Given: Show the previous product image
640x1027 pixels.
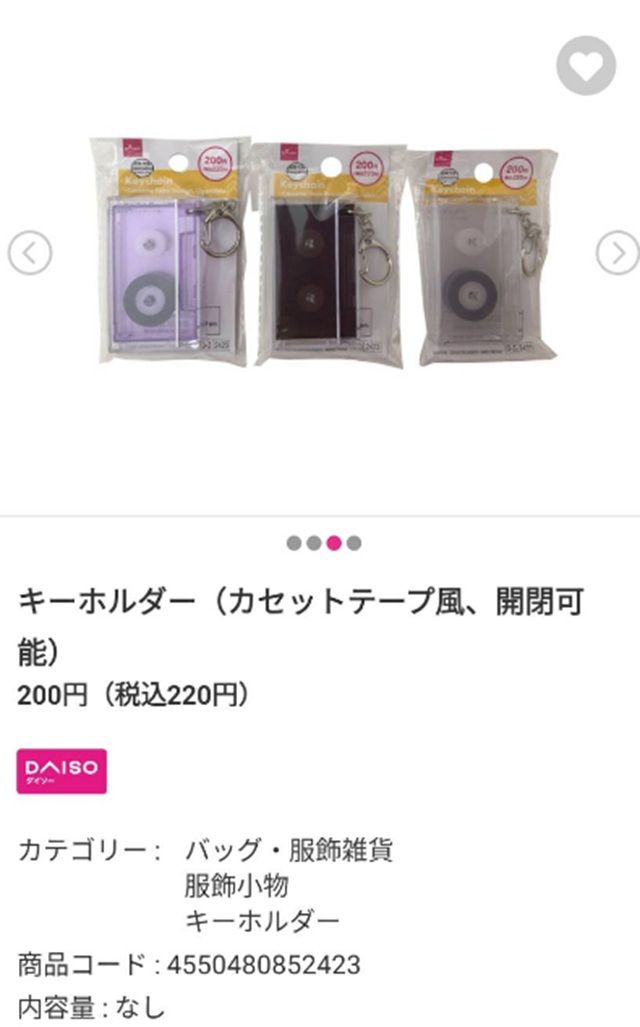Looking at the screenshot, I should [x=30, y=253].
